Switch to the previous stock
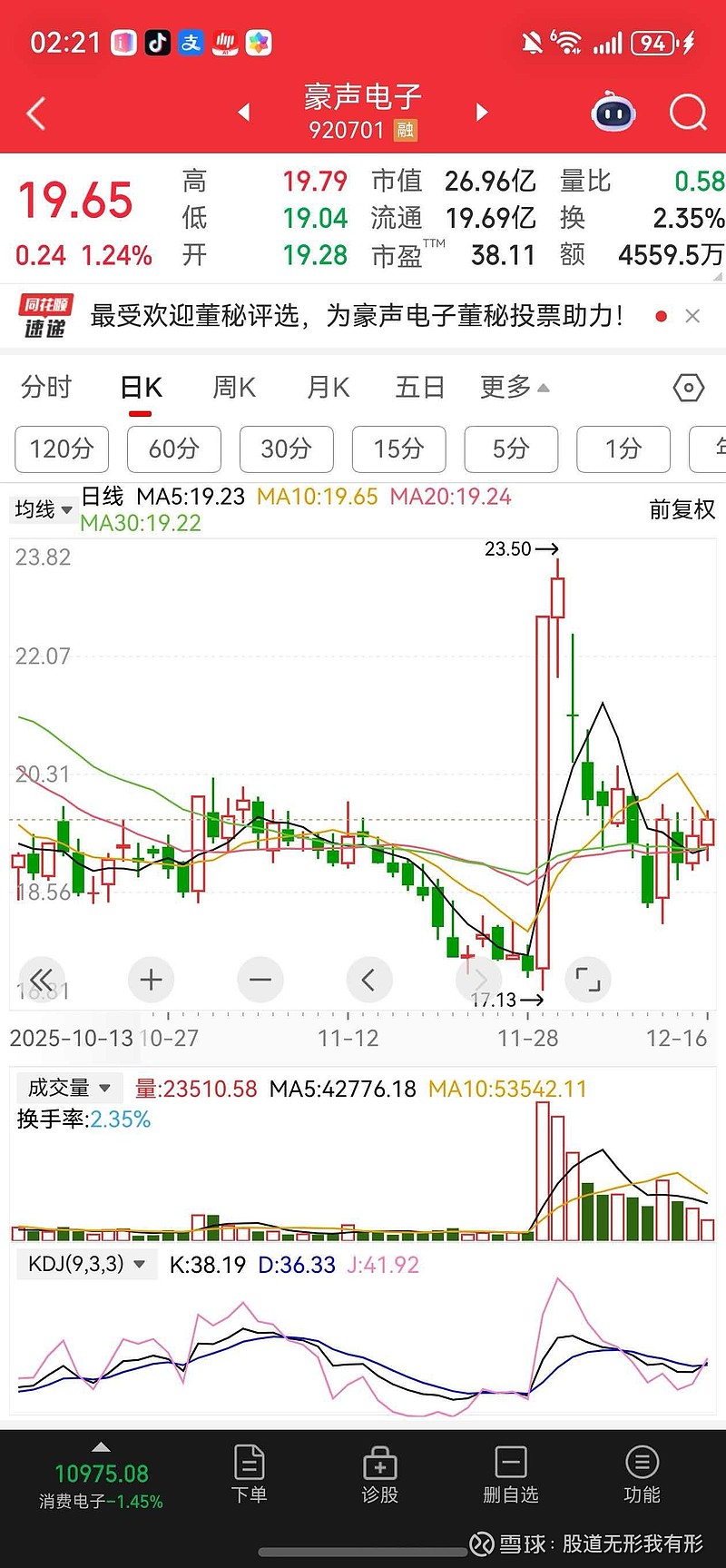 pyautogui.click(x=243, y=113)
